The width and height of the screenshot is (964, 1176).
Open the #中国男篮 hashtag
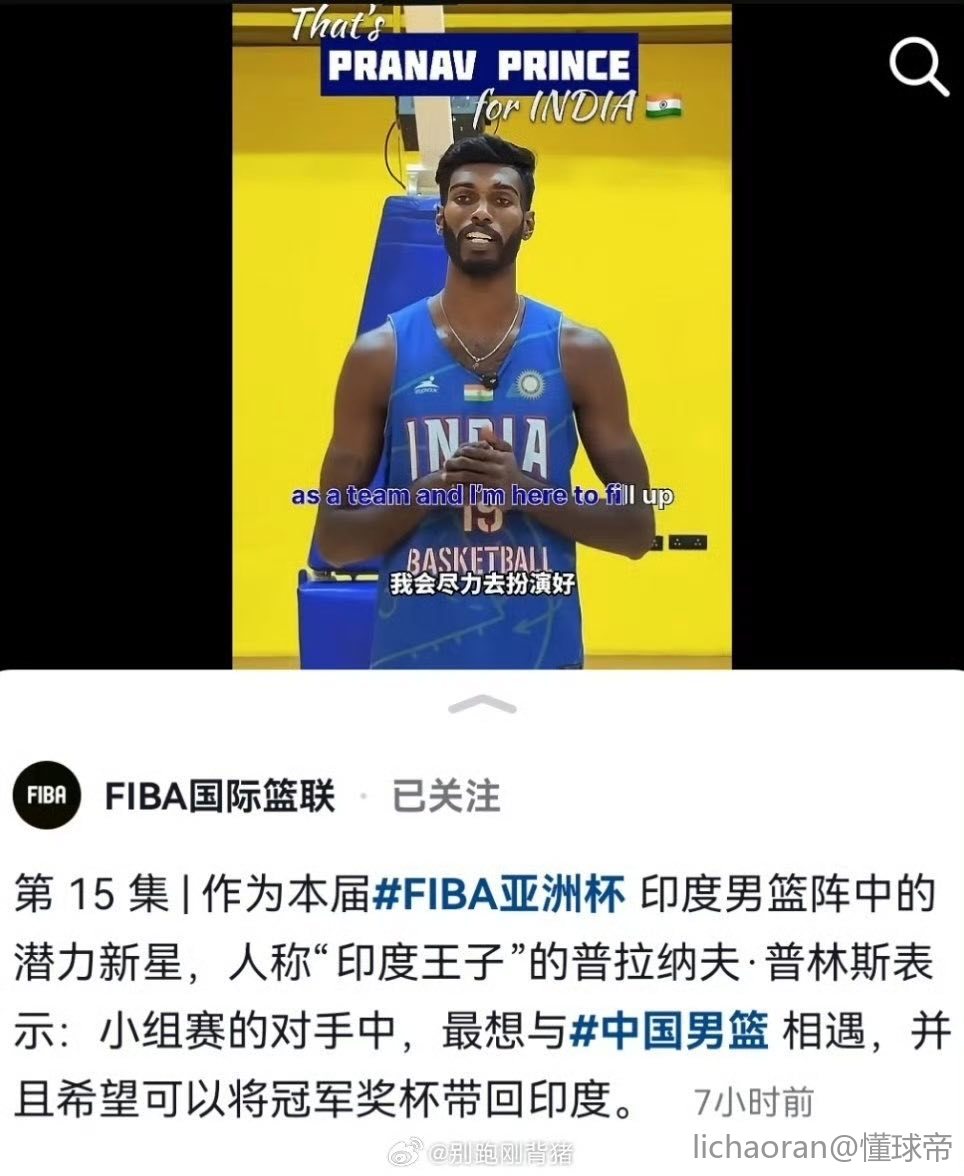coord(668,1032)
